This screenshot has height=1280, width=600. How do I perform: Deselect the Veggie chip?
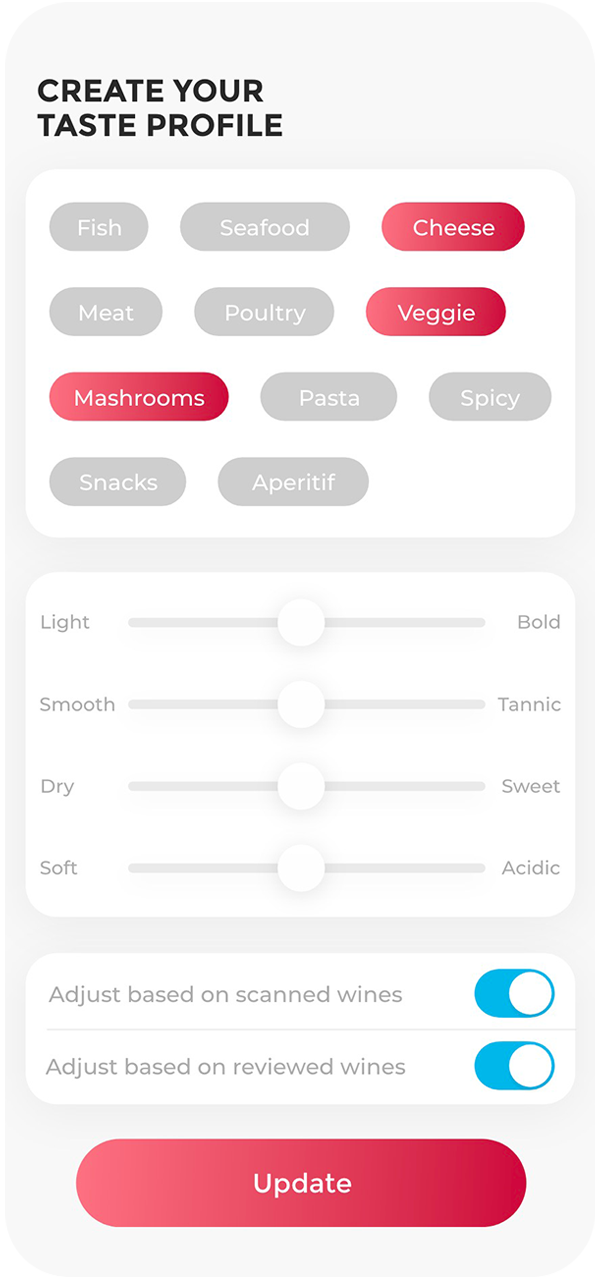click(x=436, y=312)
